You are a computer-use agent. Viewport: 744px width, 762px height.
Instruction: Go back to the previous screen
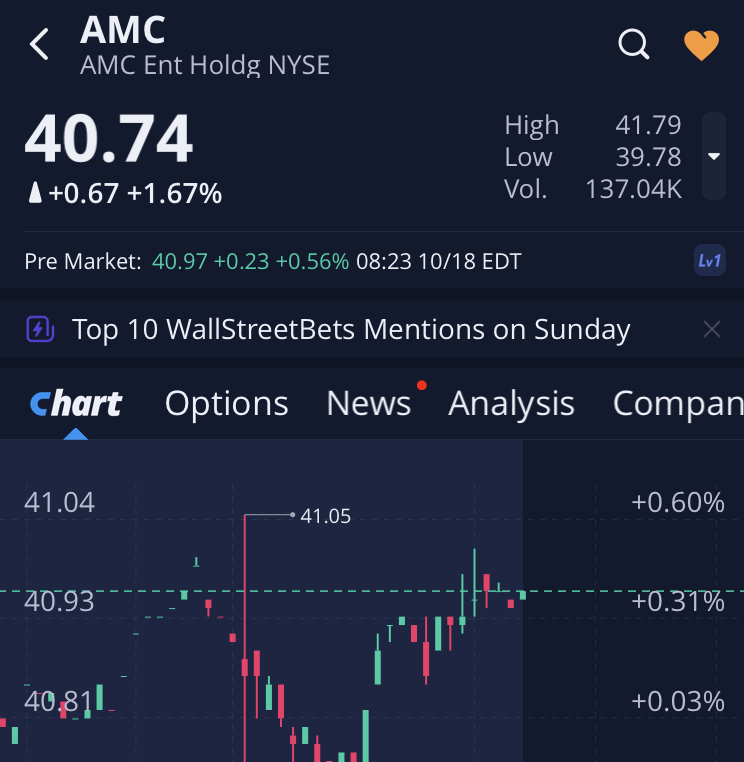click(x=40, y=45)
